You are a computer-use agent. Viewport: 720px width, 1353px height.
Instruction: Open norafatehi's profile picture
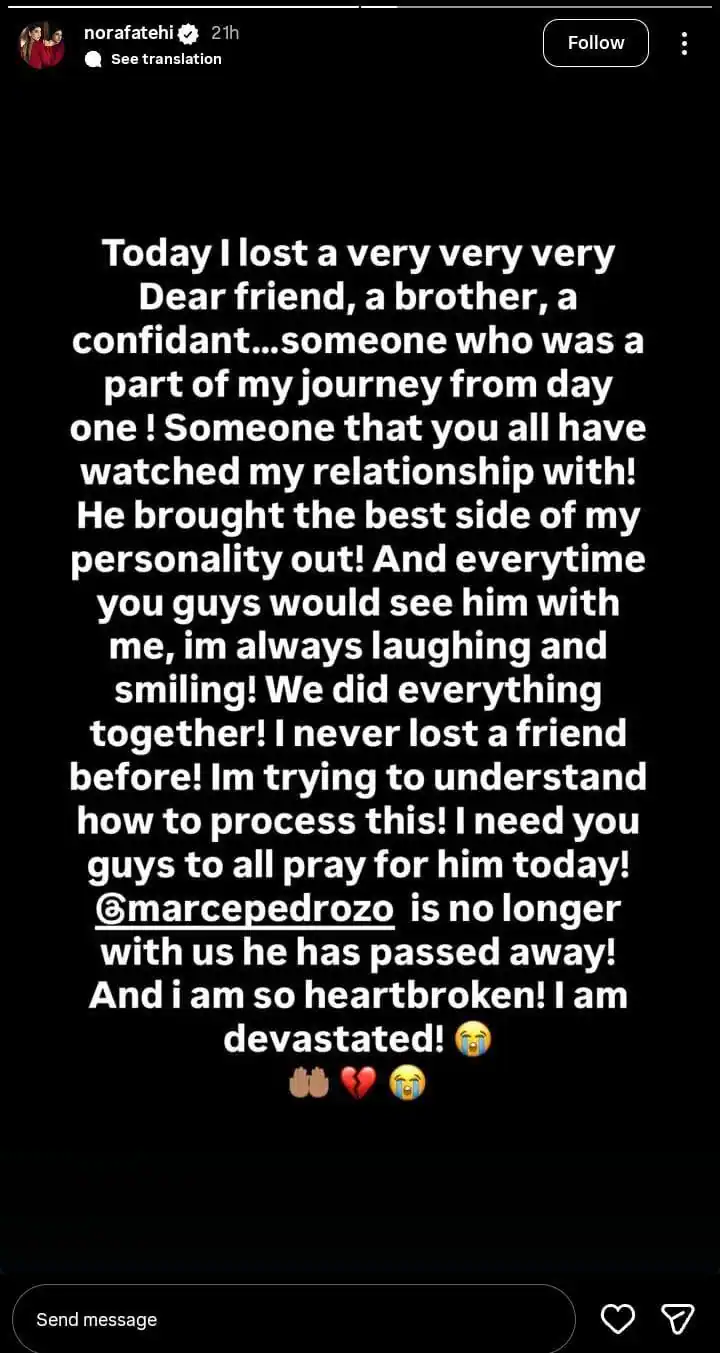click(42, 45)
